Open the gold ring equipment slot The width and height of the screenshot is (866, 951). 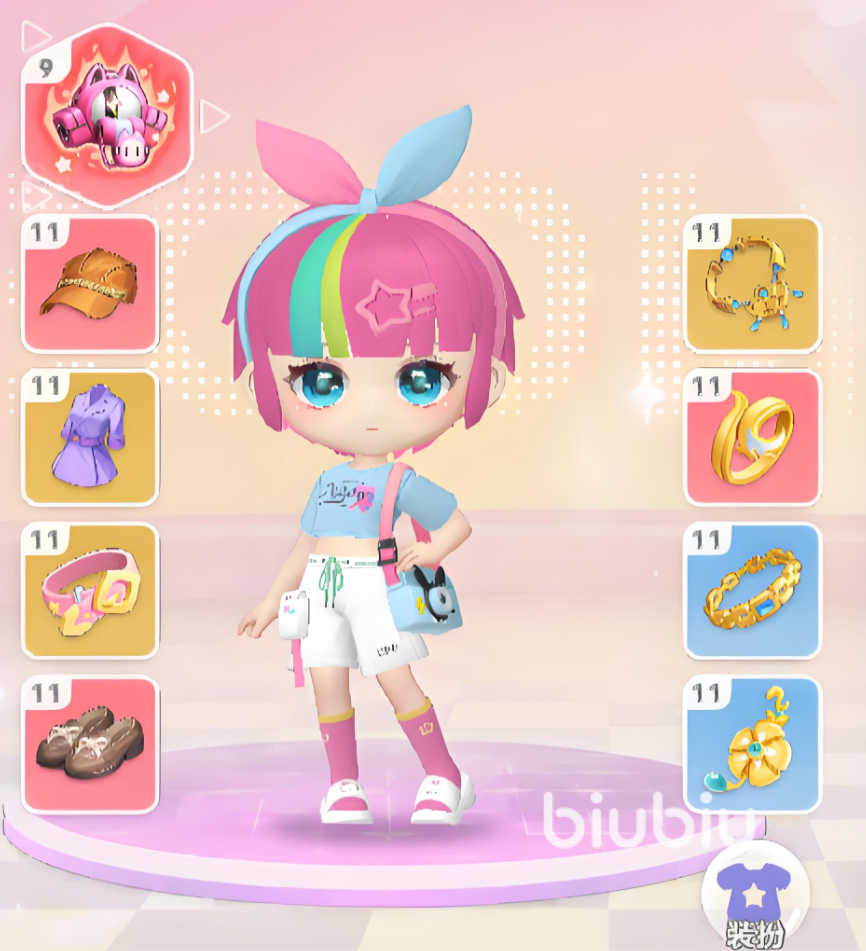point(752,438)
